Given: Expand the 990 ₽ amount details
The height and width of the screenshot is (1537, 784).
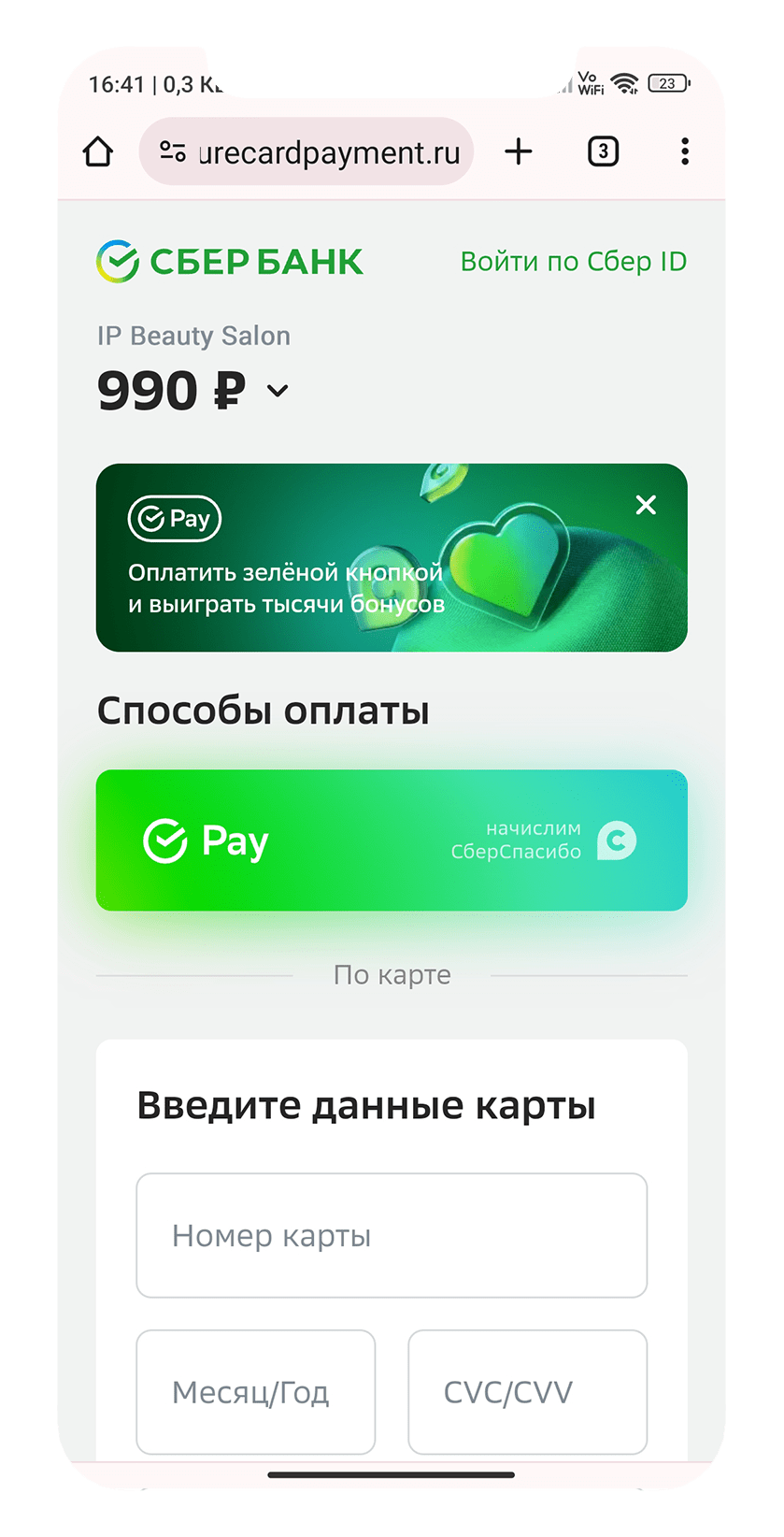Looking at the screenshot, I should coord(278,391).
